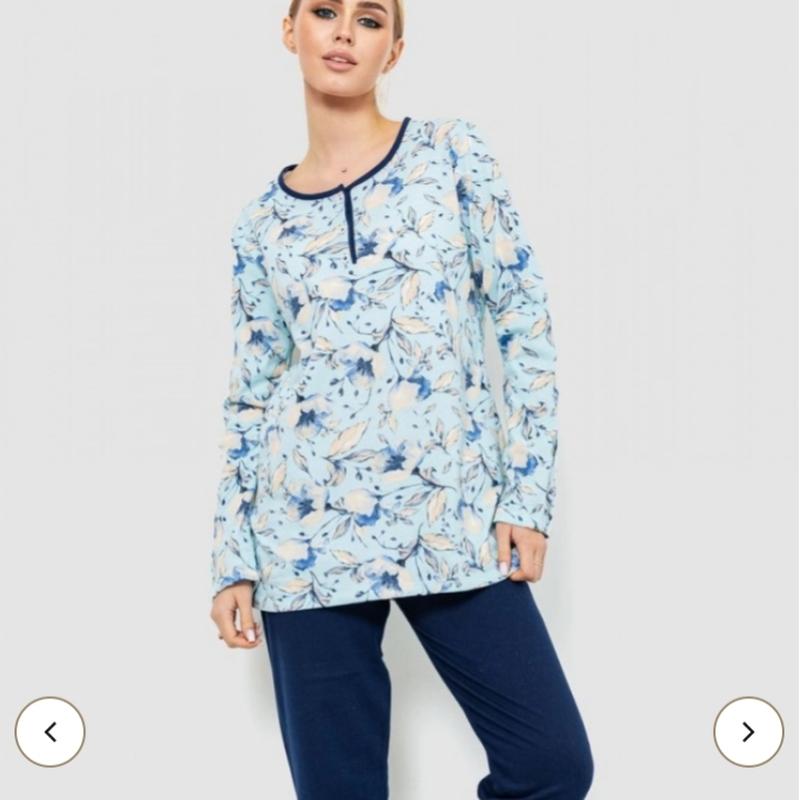Show the next product photo
The height and width of the screenshot is (800, 800).
point(748,732)
